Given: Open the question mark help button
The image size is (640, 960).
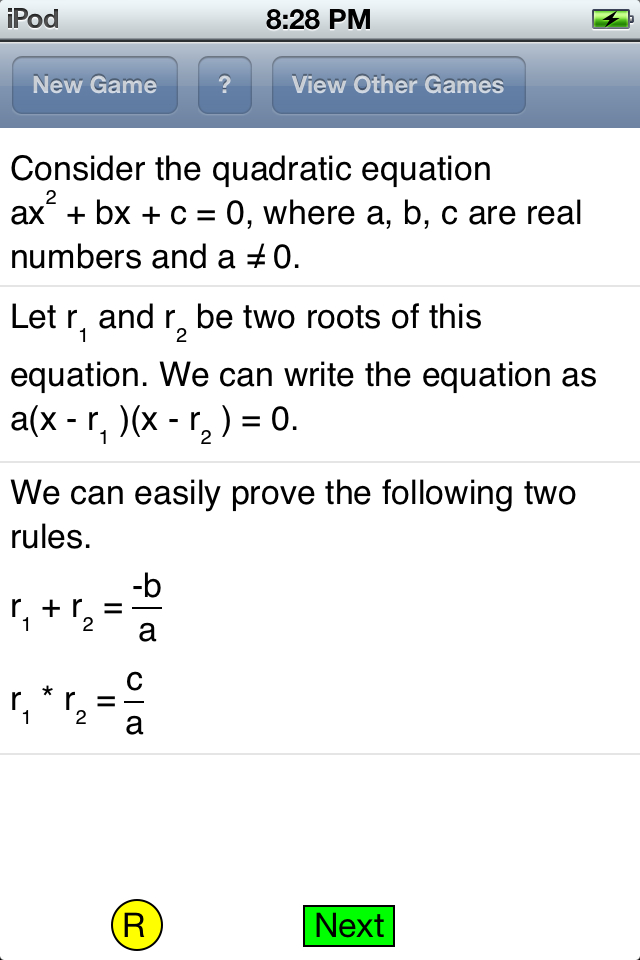Looking at the screenshot, I should click(x=225, y=85).
